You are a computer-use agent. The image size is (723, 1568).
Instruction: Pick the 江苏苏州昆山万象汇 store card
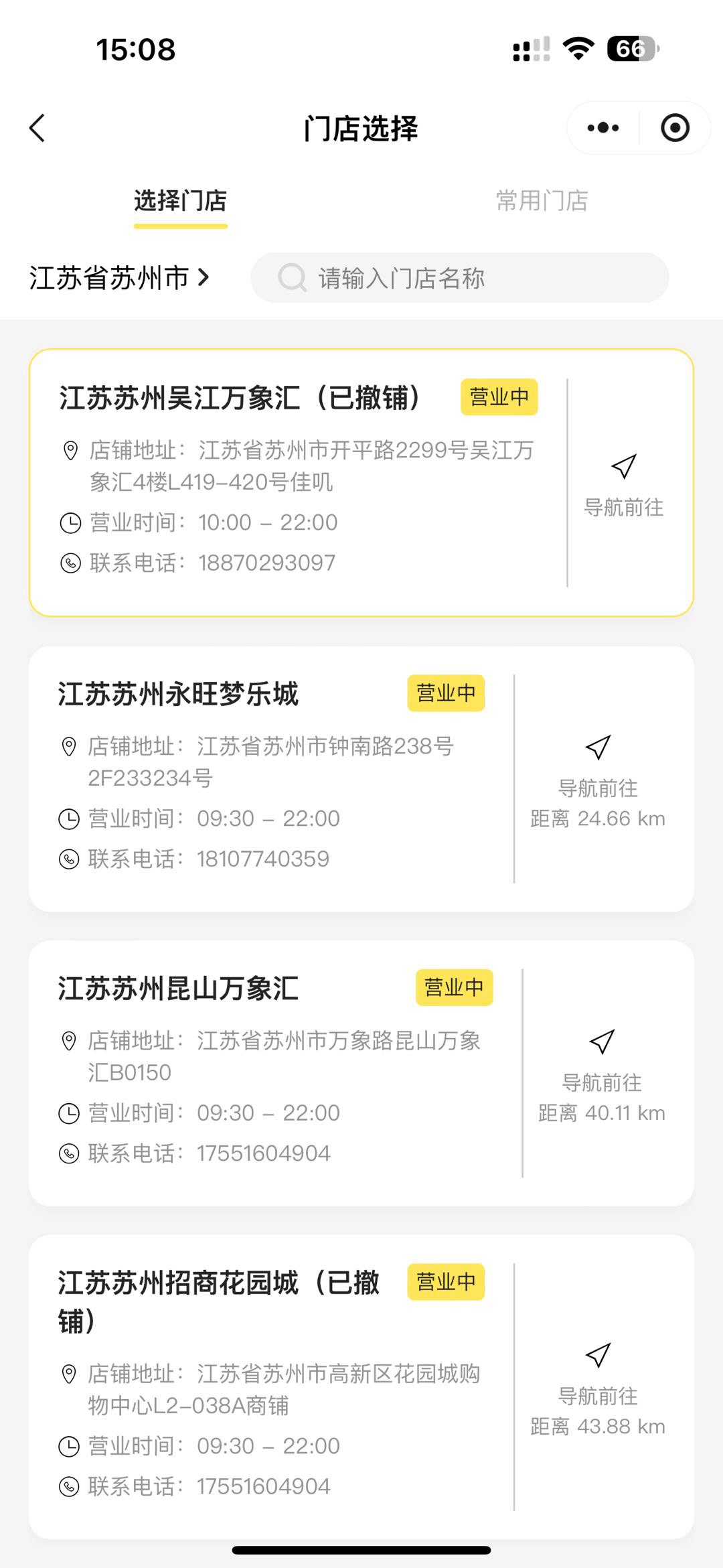pos(268,1072)
